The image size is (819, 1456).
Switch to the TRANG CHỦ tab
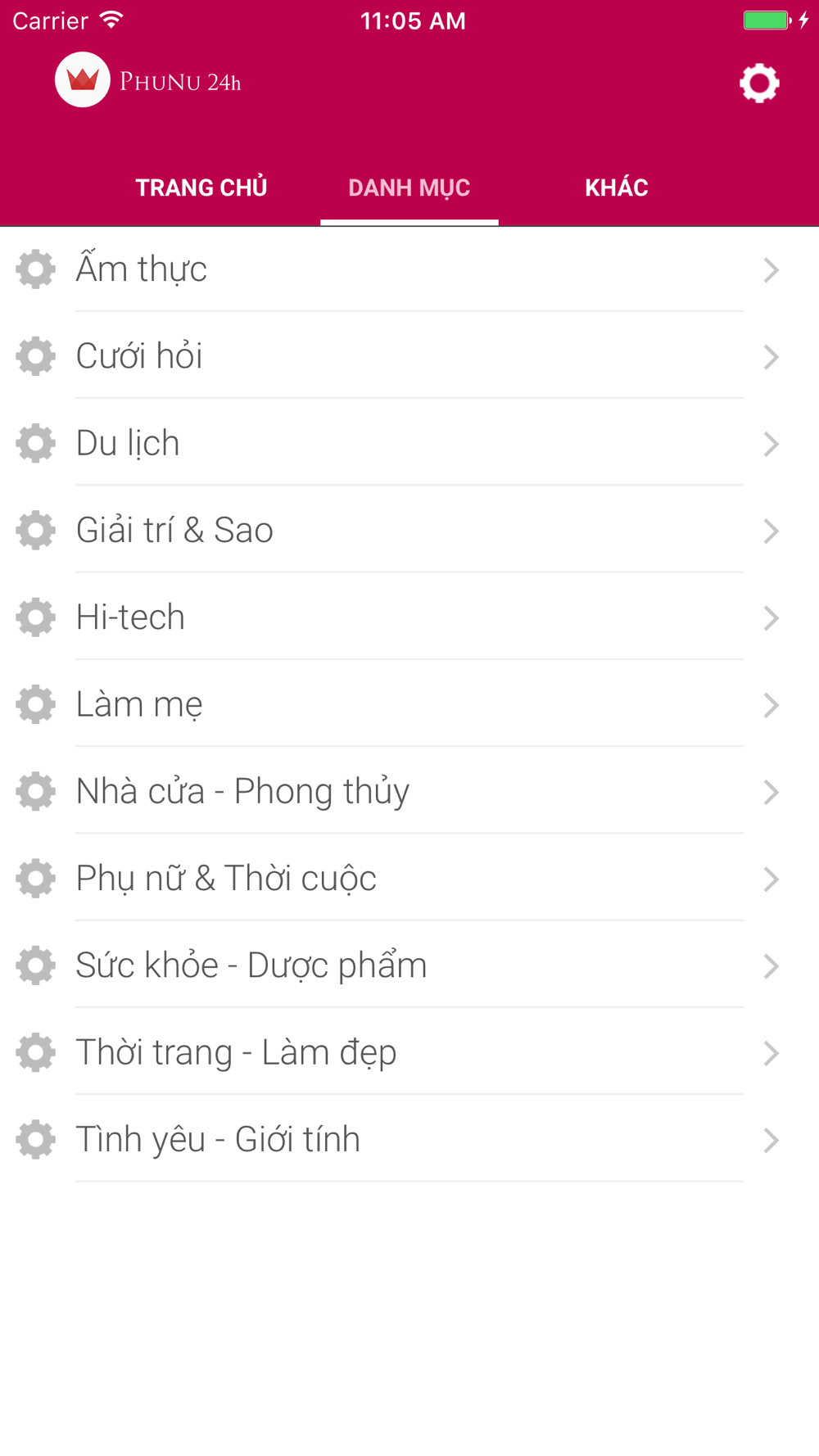pyautogui.click(x=201, y=188)
